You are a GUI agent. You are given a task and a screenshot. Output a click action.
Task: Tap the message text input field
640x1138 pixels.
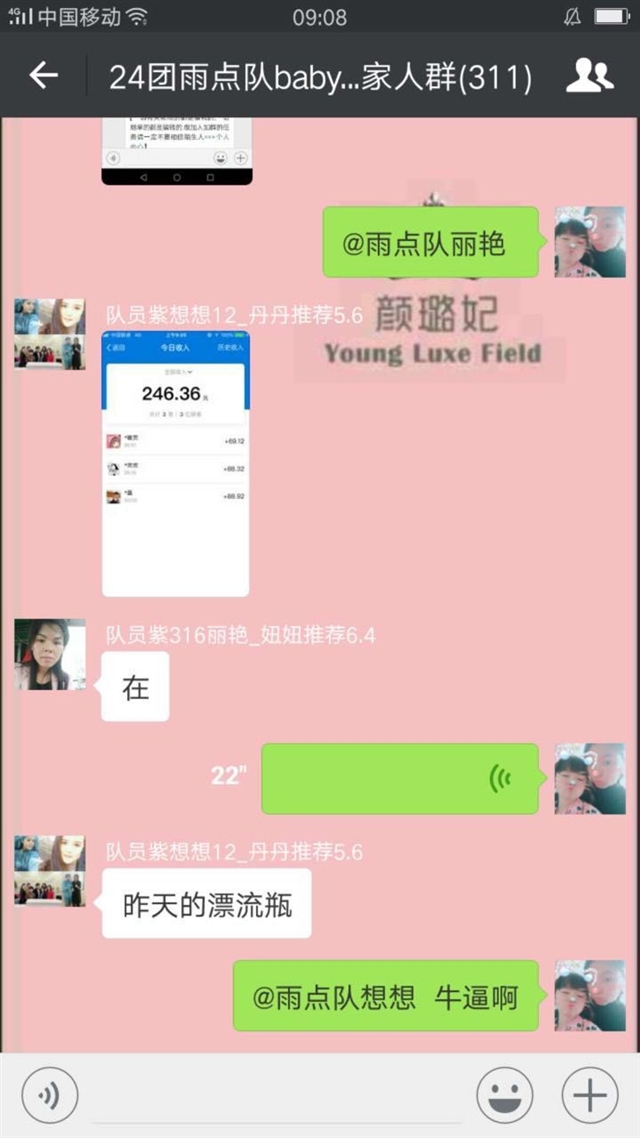tap(277, 1095)
